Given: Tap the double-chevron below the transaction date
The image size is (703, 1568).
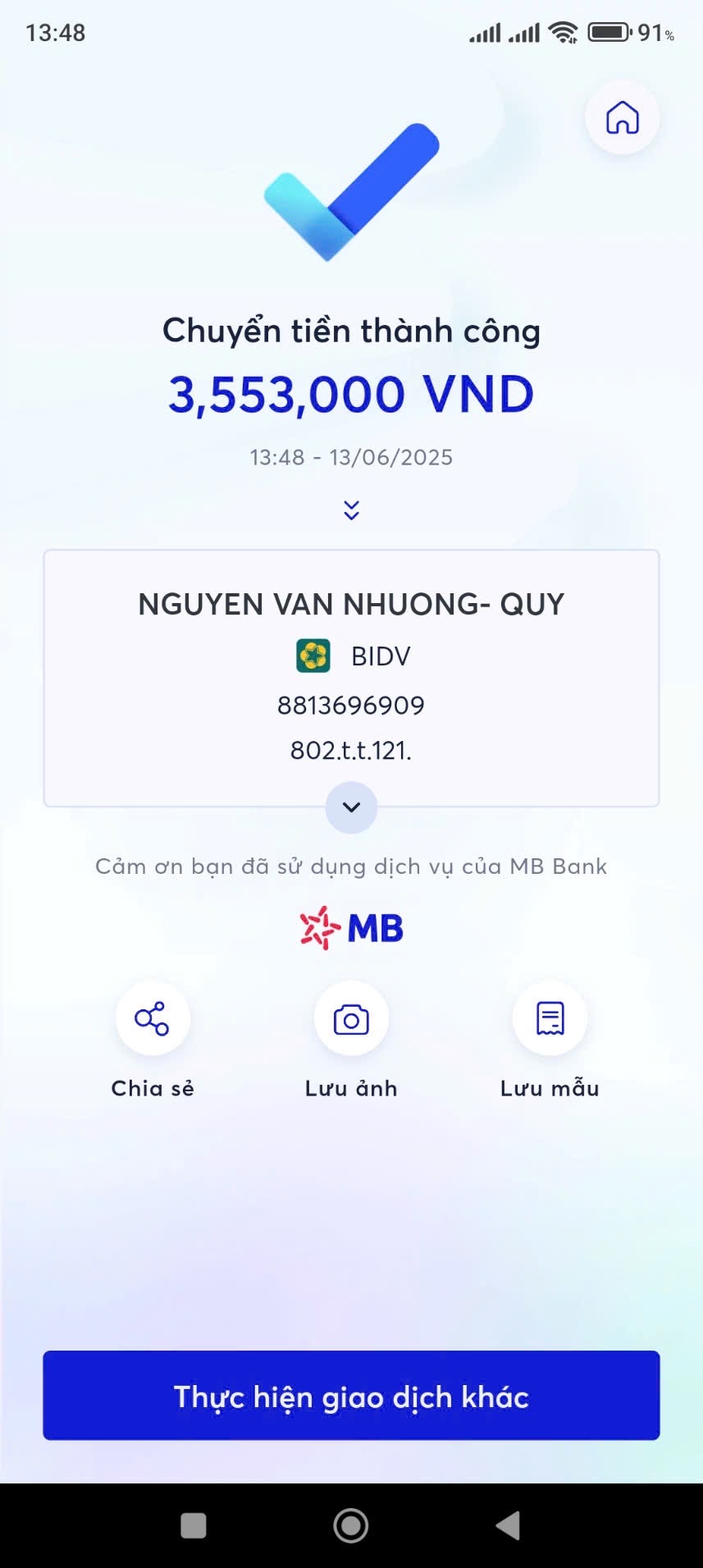Looking at the screenshot, I should (351, 510).
